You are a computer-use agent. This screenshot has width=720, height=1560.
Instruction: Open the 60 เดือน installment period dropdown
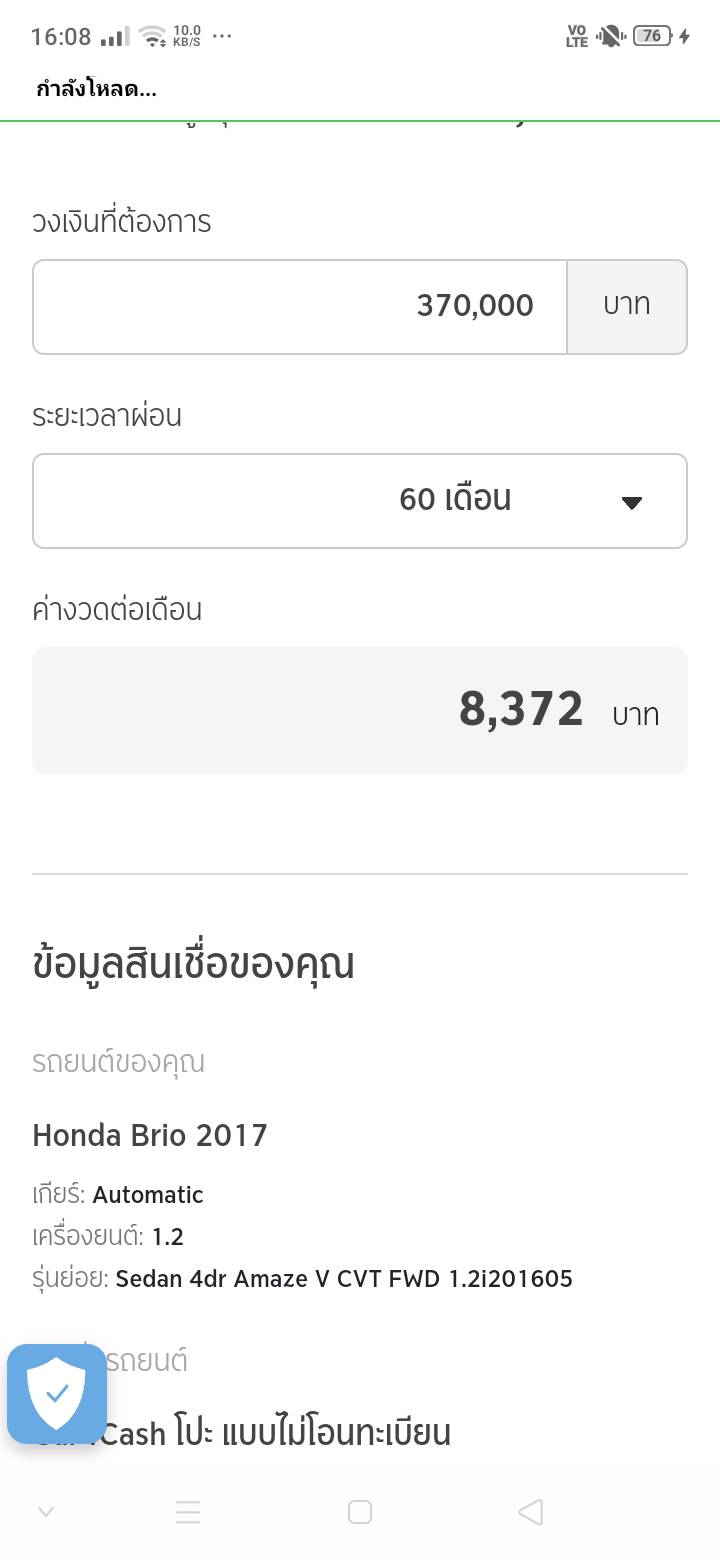360,501
